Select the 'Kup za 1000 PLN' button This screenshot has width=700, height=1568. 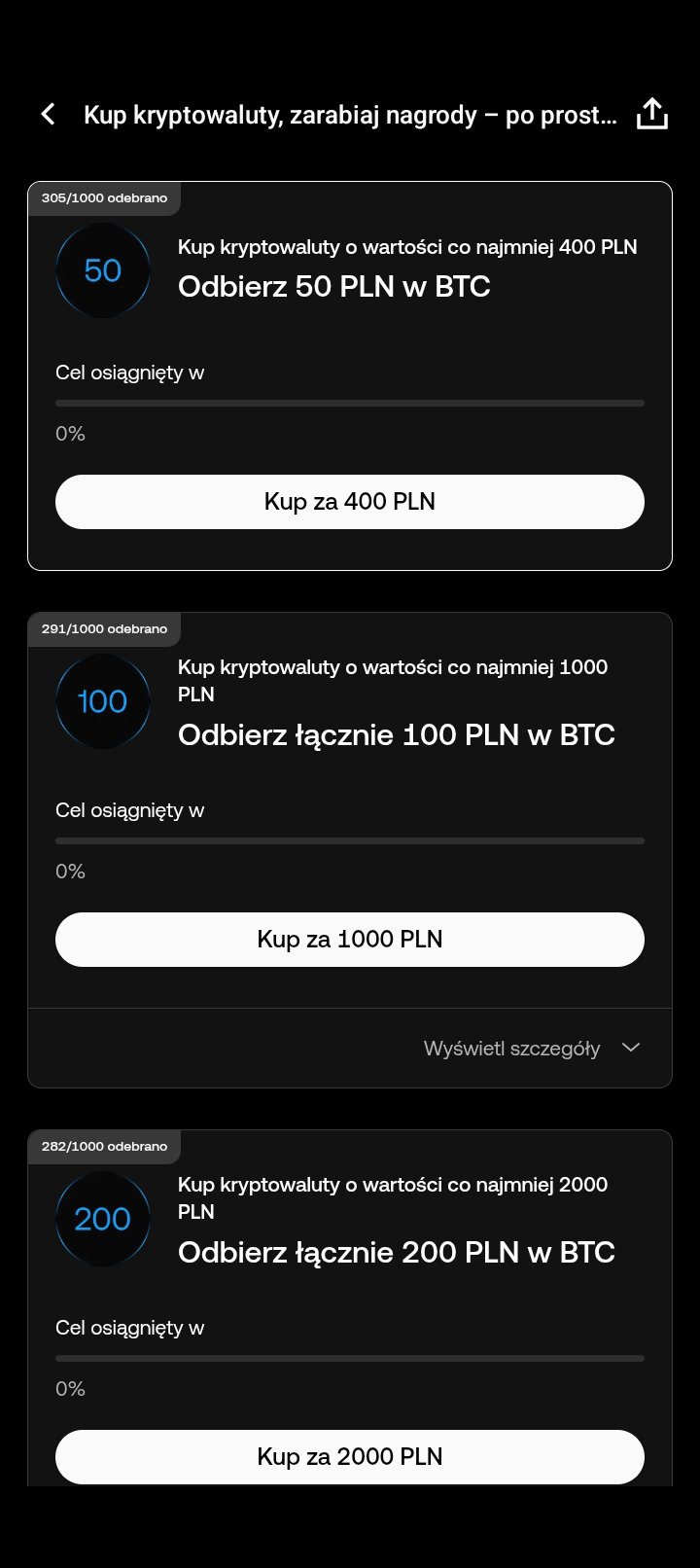click(x=350, y=940)
